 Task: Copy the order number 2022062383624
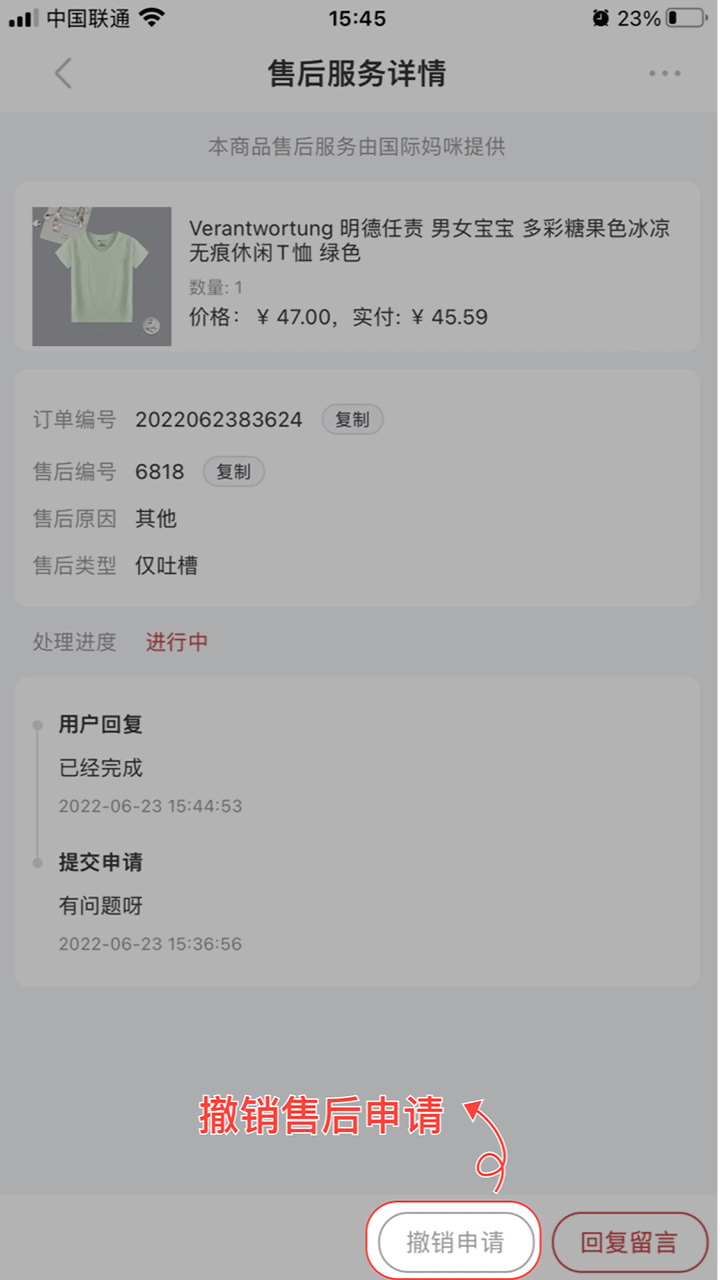coord(352,420)
